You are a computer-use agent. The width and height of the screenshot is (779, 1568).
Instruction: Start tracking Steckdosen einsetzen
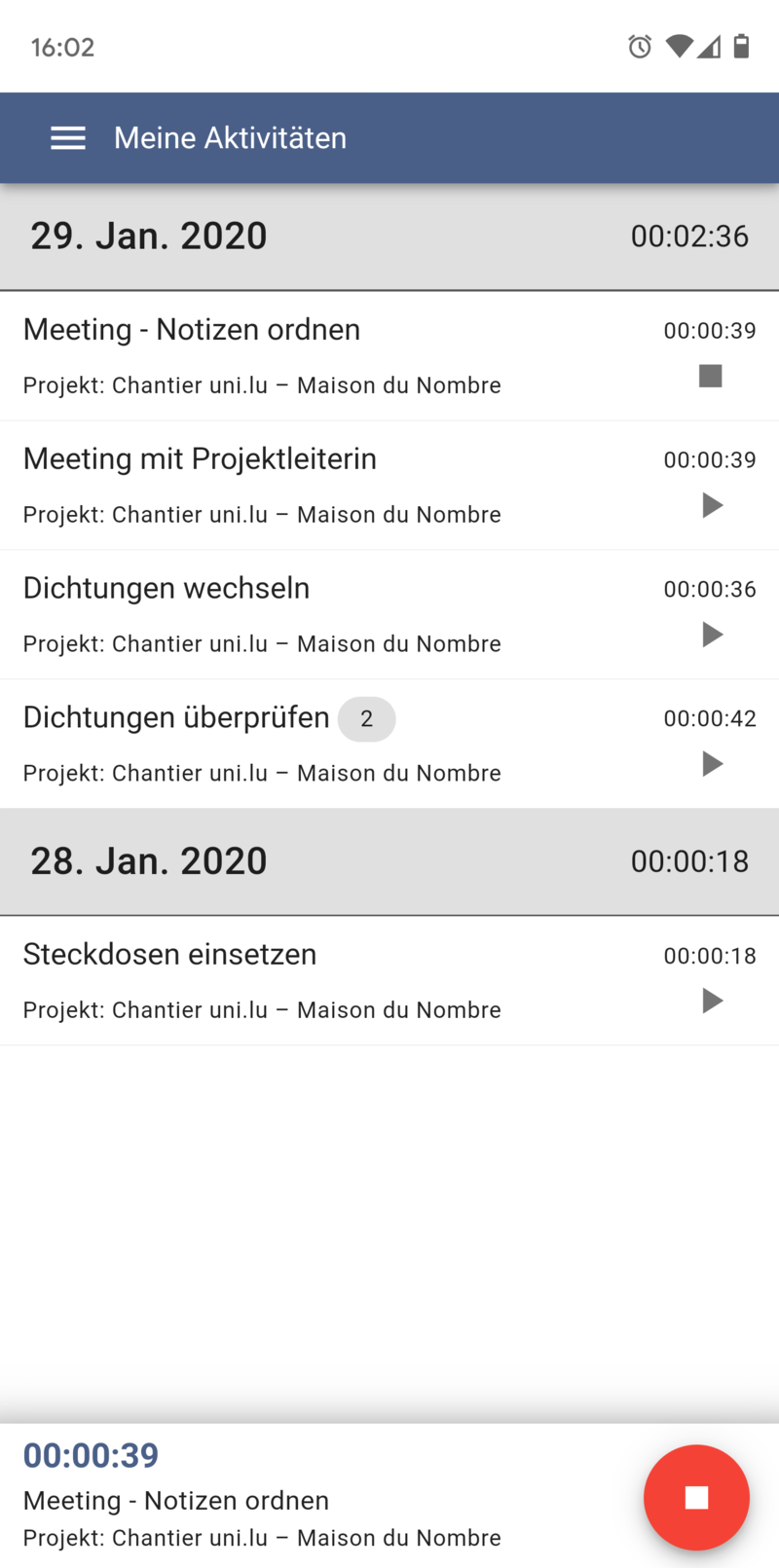(x=712, y=1001)
